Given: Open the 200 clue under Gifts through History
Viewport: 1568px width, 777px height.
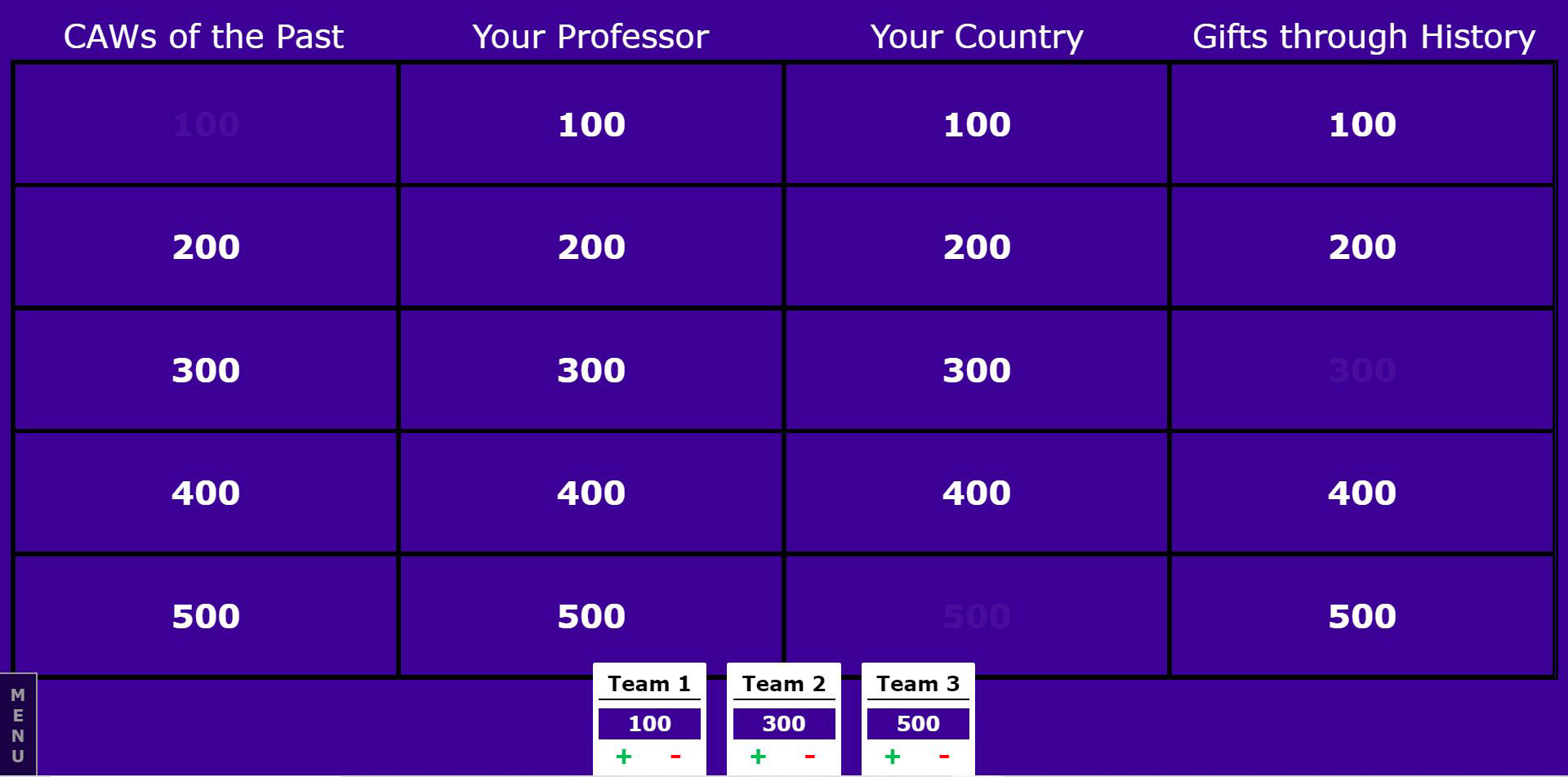Looking at the screenshot, I should point(1362,247).
